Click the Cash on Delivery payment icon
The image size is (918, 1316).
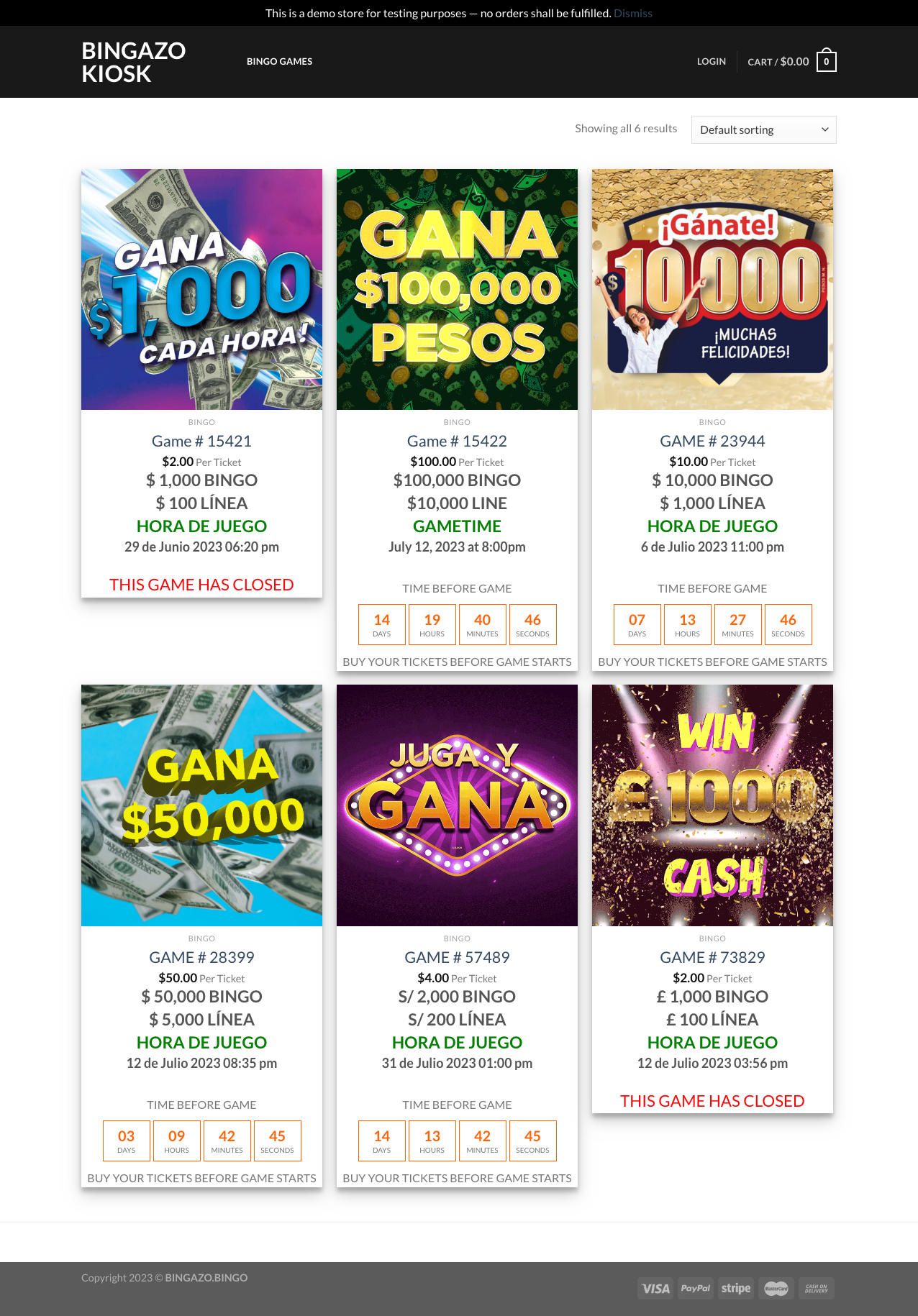pos(816,1289)
